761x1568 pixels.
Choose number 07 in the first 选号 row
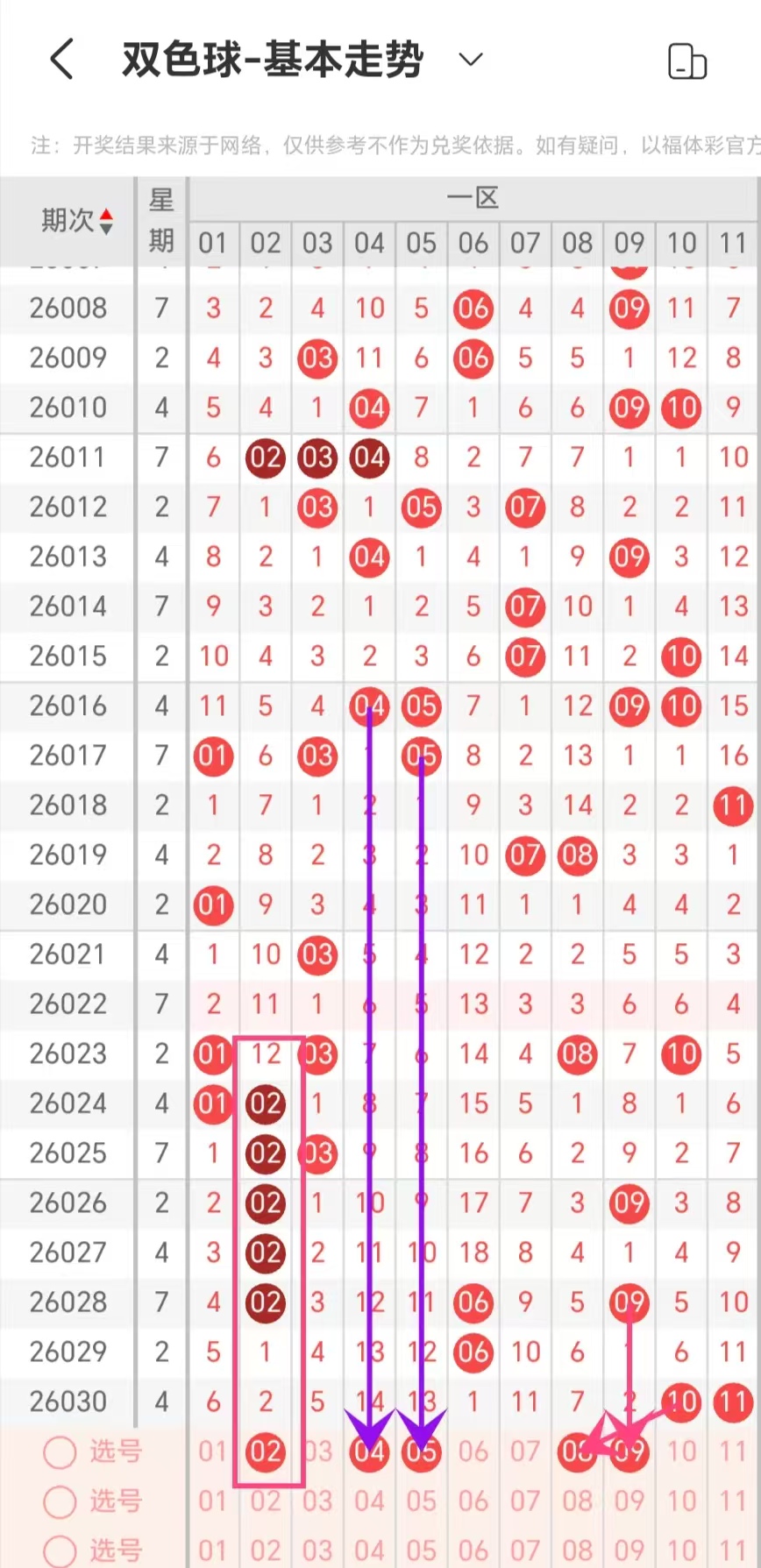(525, 1452)
